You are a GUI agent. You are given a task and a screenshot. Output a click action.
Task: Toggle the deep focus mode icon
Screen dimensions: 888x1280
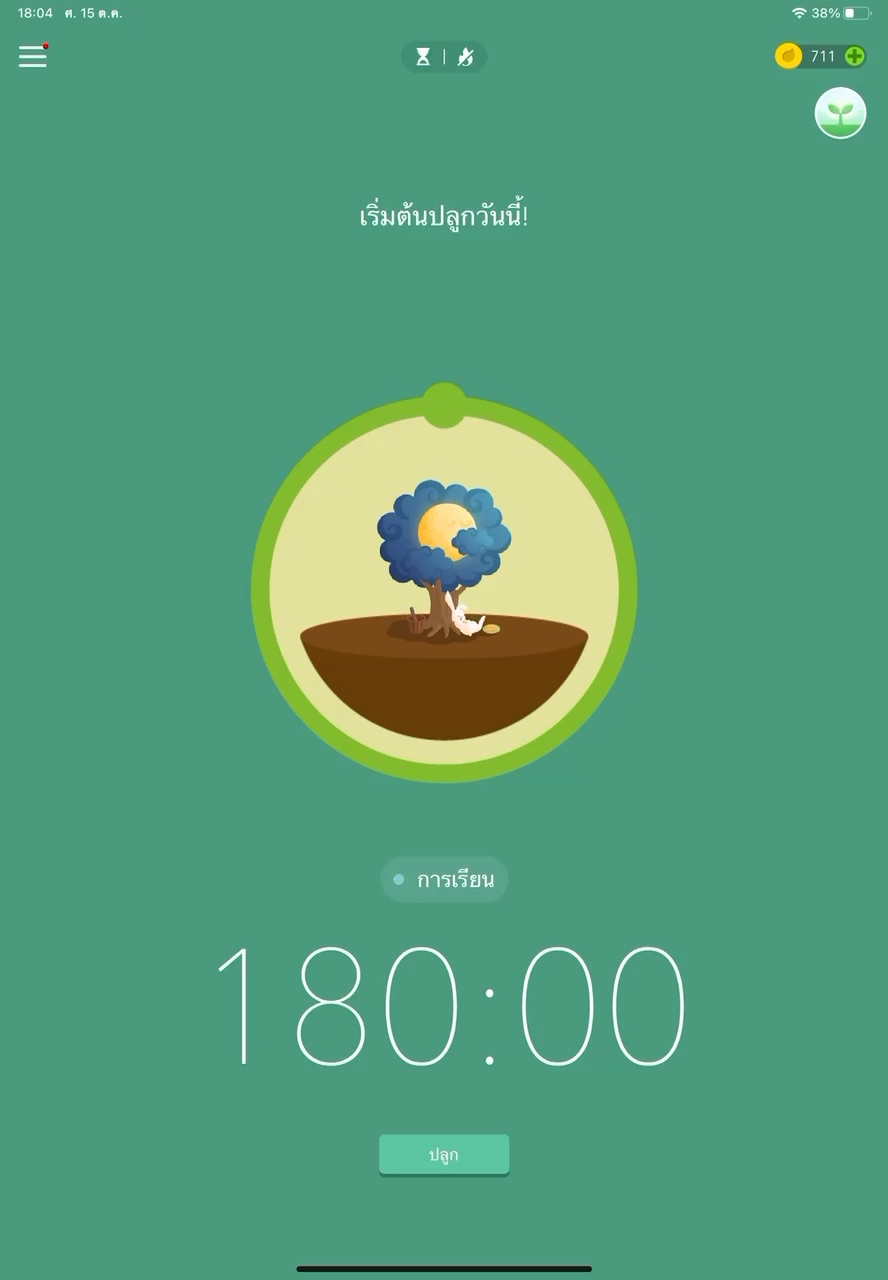[x=465, y=57]
